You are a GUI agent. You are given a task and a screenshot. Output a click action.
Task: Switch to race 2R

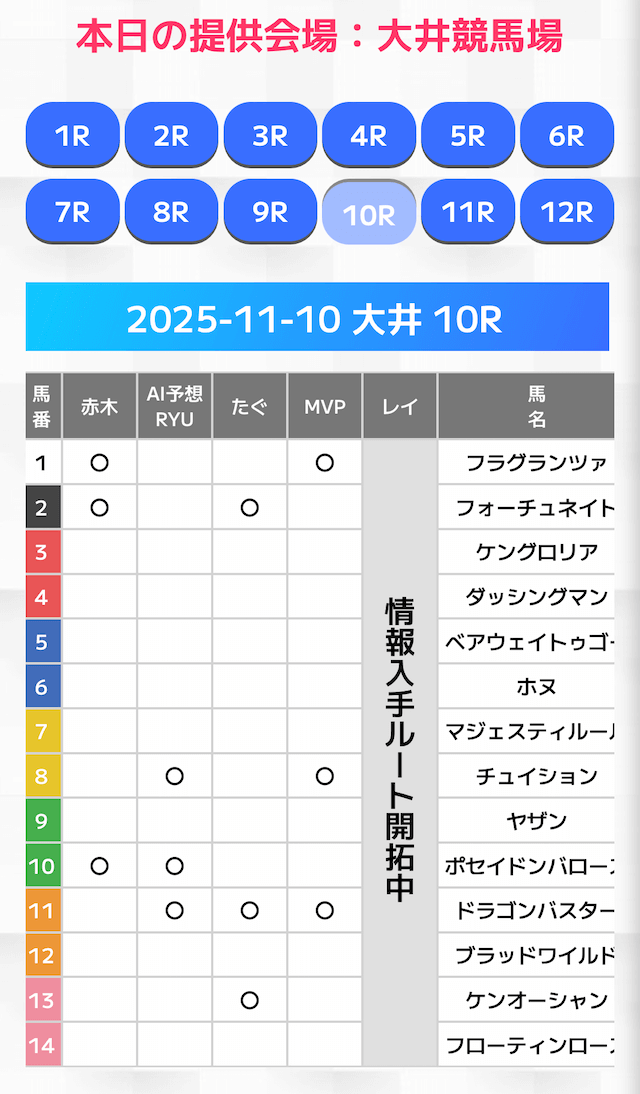pos(171,135)
